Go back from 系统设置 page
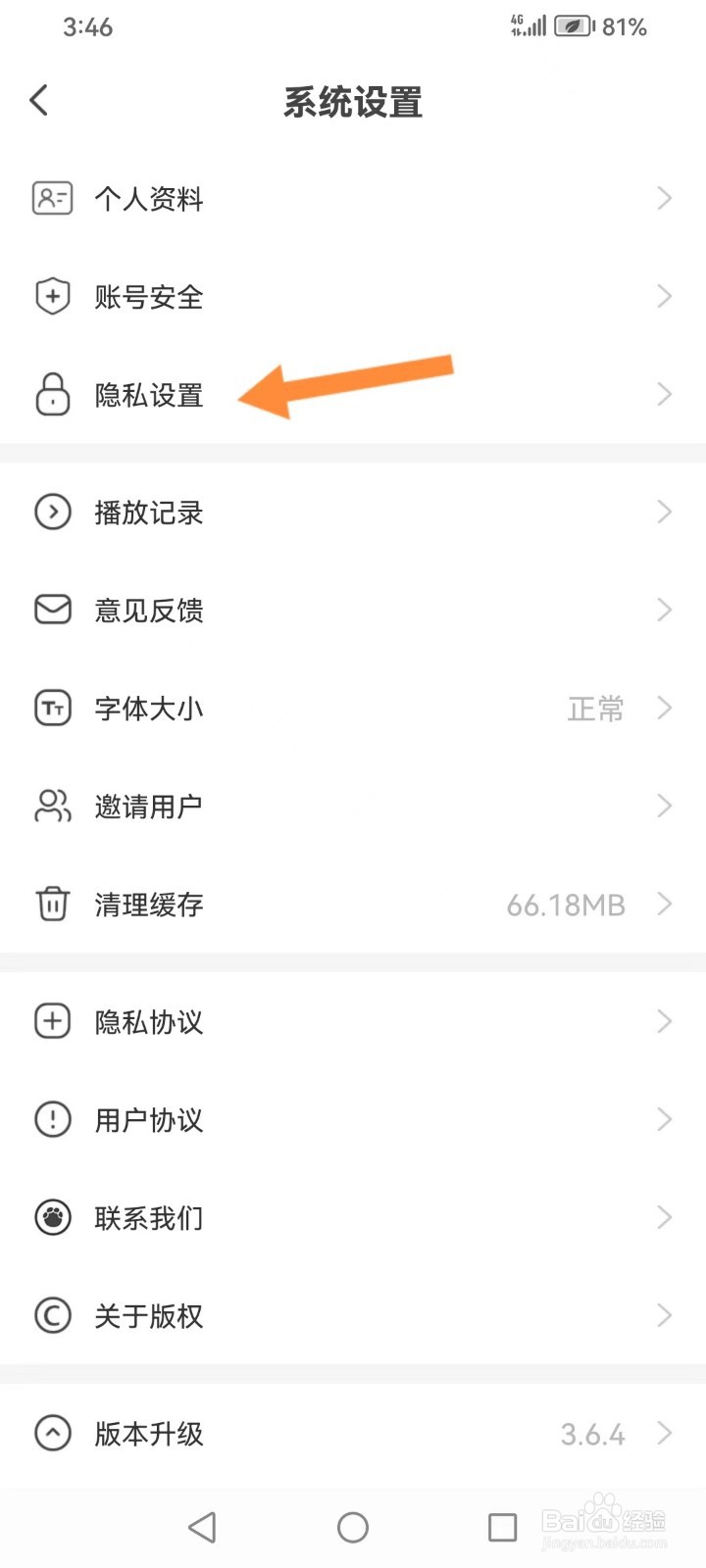 click(39, 100)
